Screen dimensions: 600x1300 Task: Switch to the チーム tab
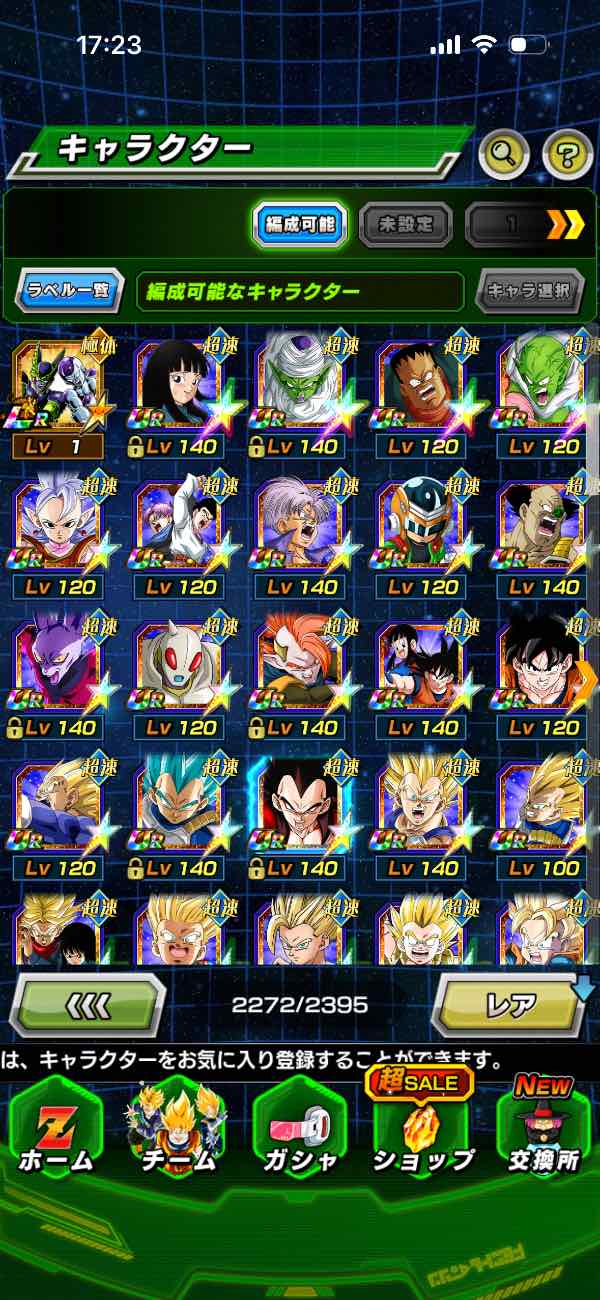(x=176, y=1128)
